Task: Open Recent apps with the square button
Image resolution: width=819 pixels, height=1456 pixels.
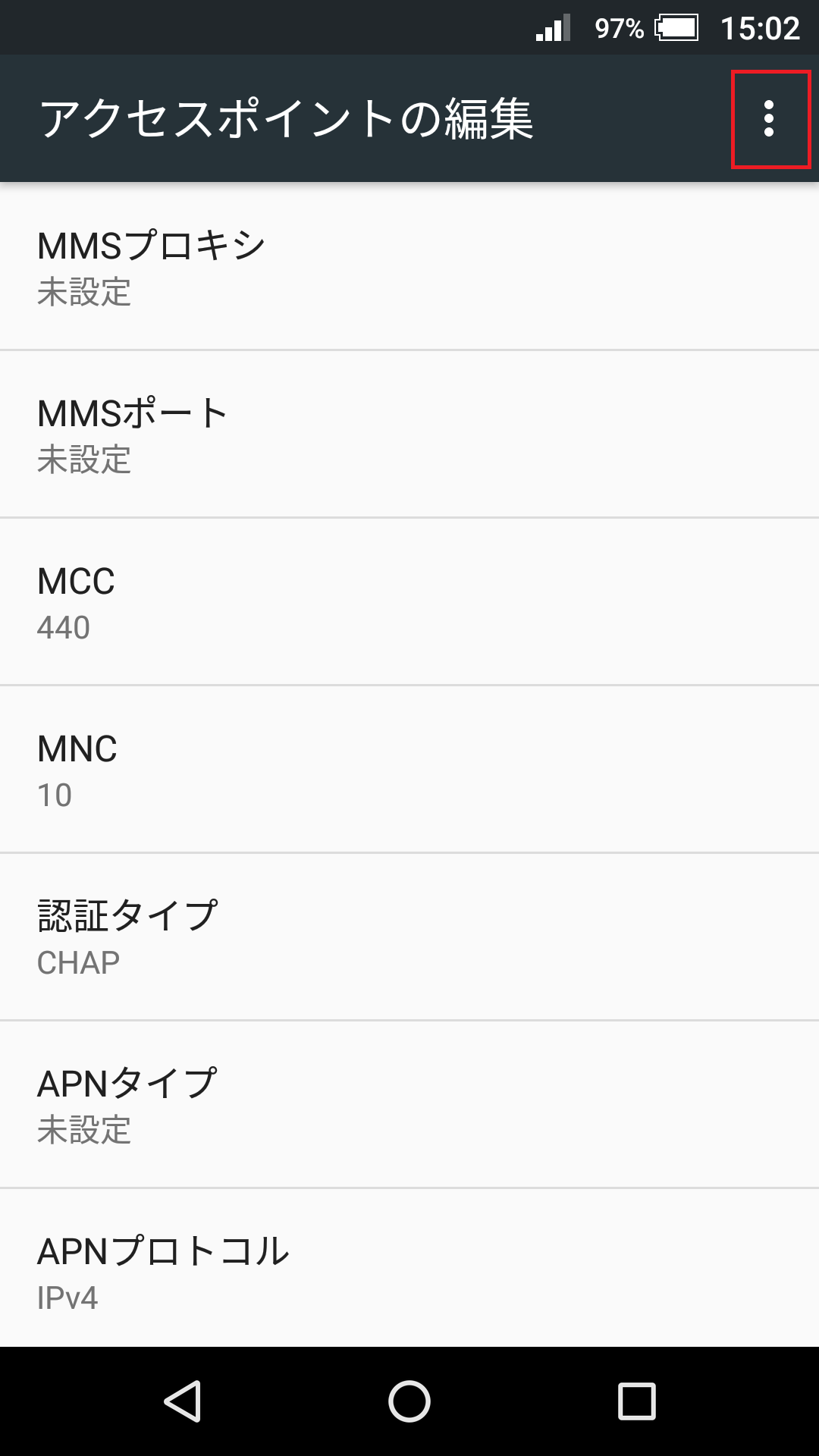Action: coord(635,1401)
